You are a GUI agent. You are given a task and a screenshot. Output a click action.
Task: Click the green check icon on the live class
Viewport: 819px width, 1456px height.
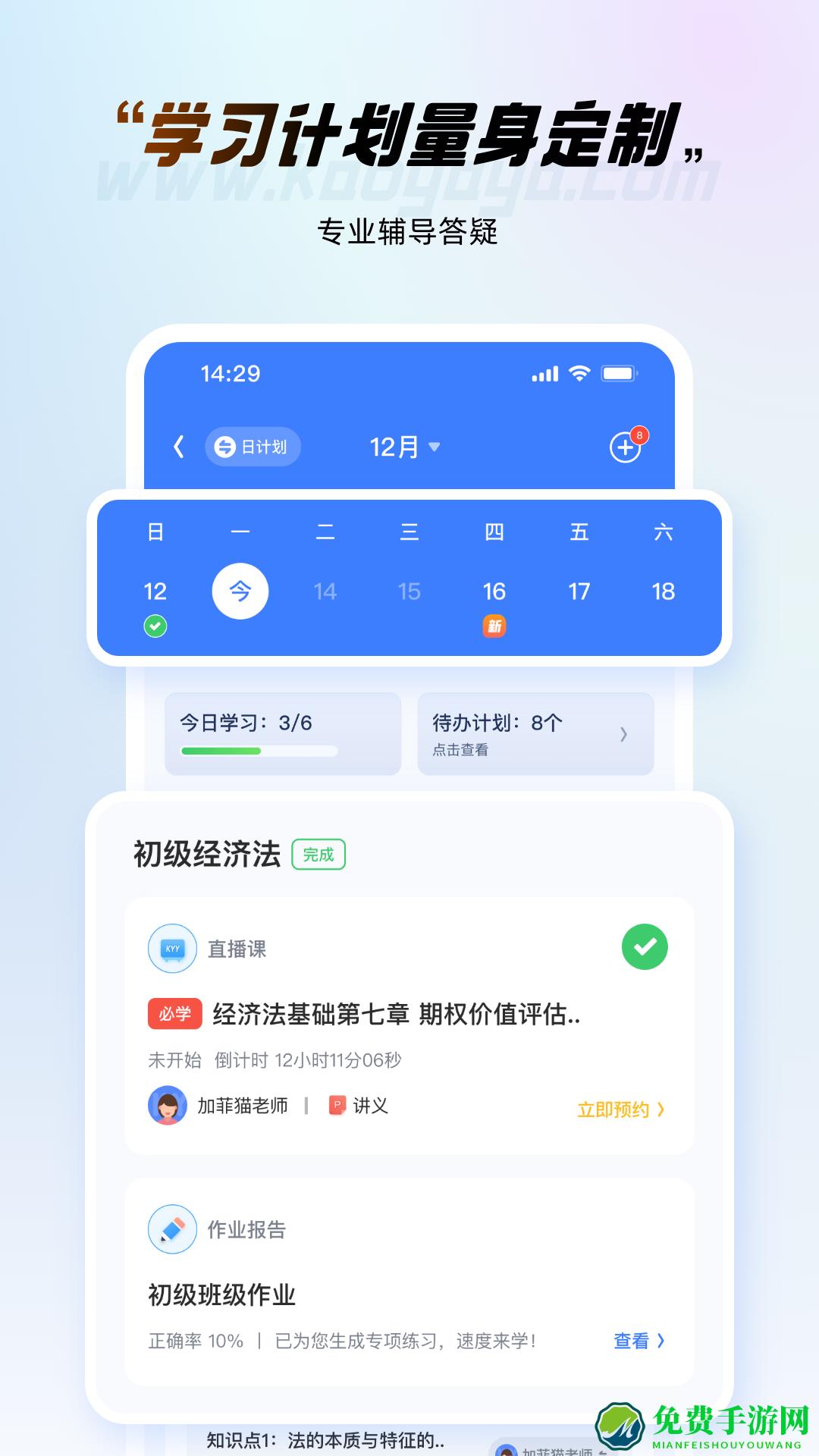pos(644,945)
